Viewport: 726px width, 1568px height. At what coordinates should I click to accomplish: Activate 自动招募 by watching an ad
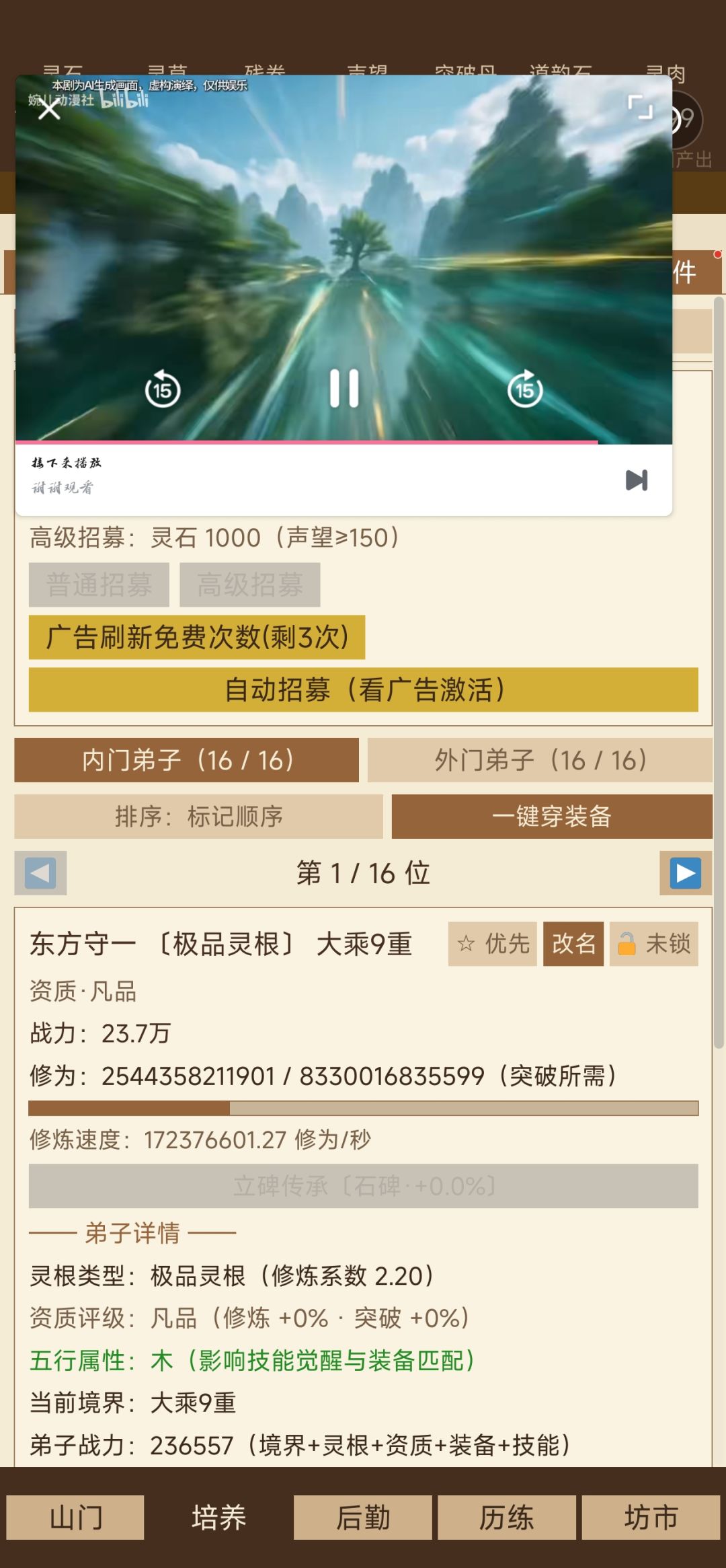pos(364,689)
